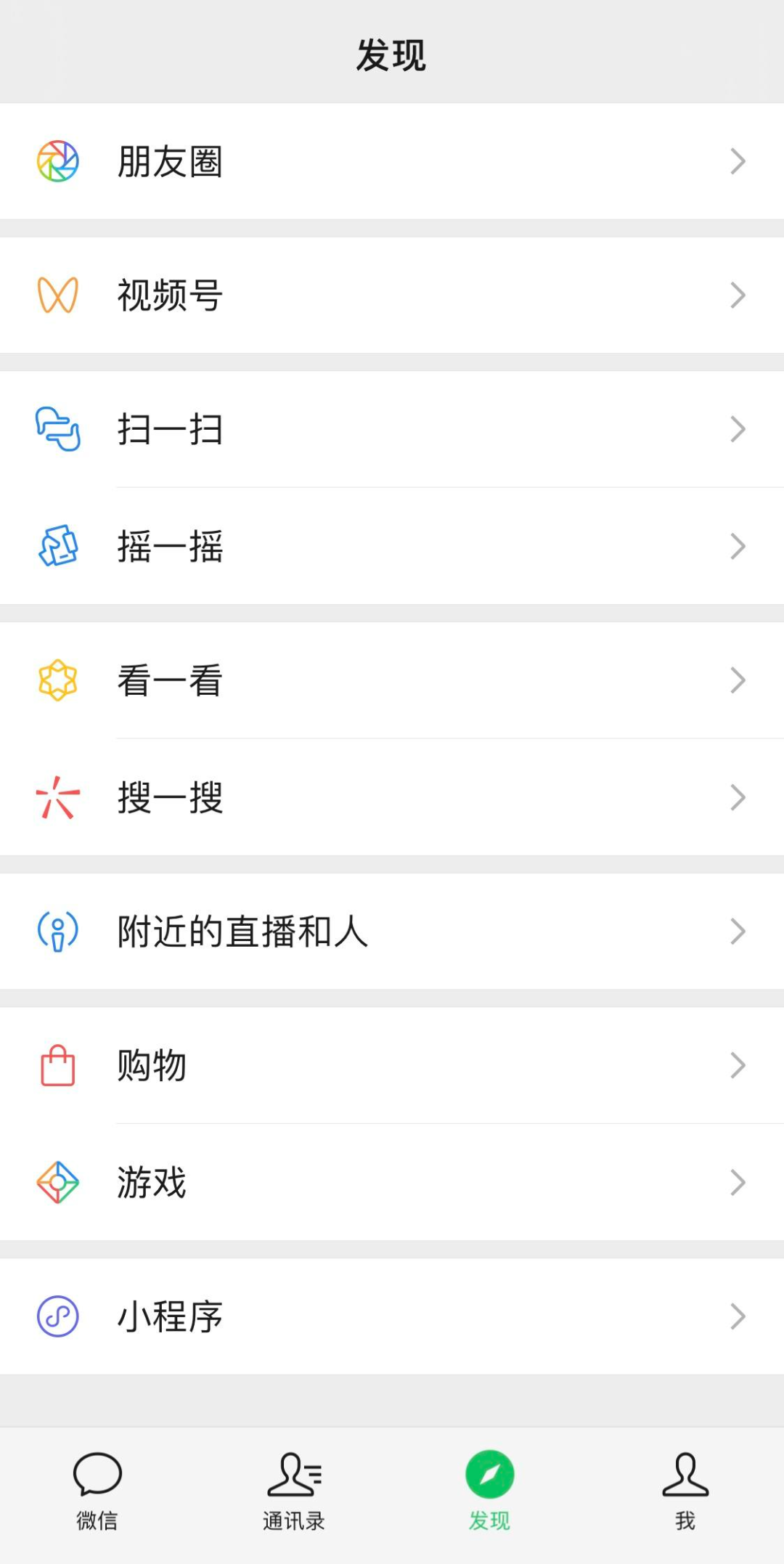Tap the orange Channels (视频号) icon
Screen dimensions: 784x1564
[58, 294]
